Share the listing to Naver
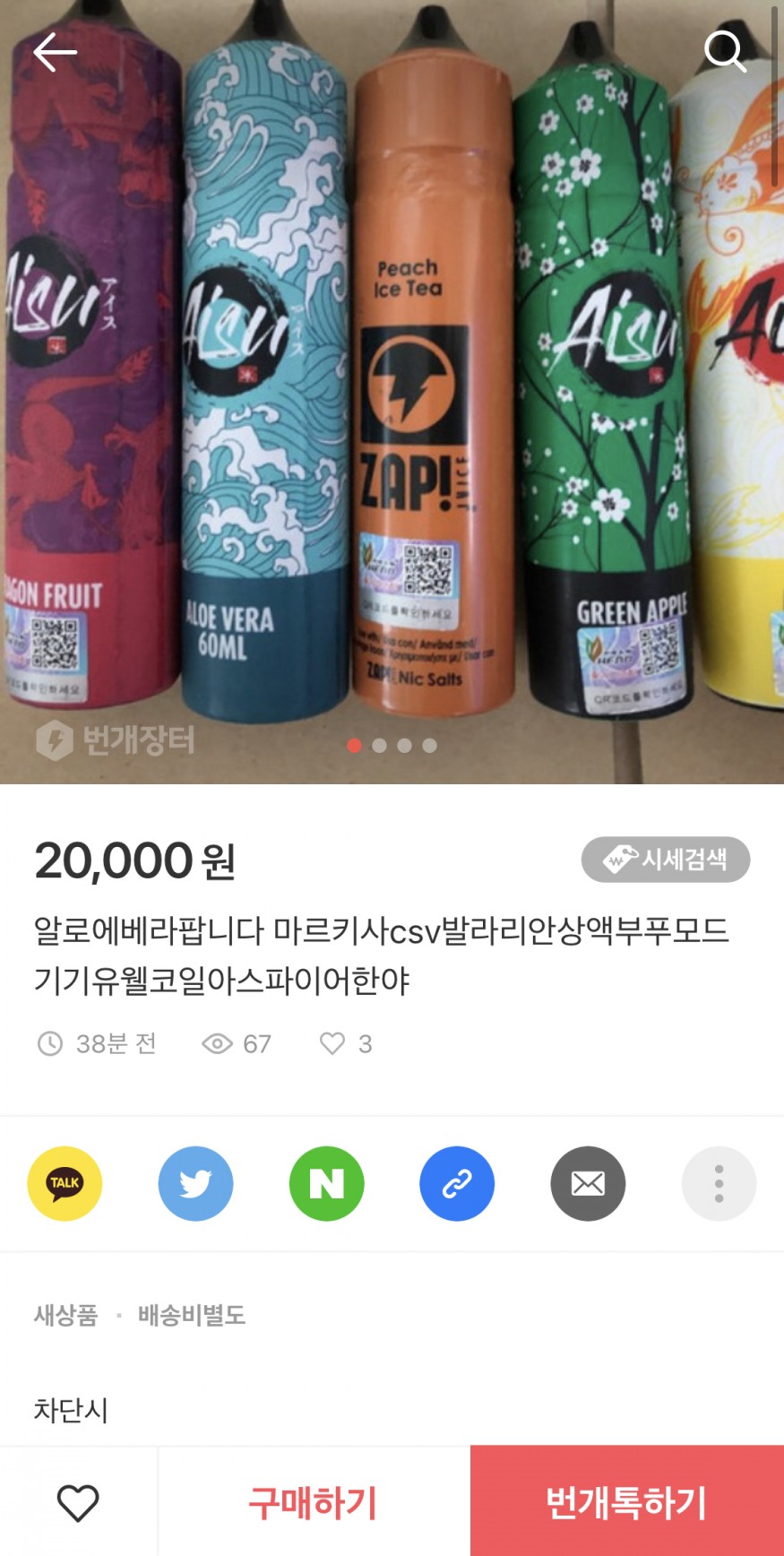784x1556 pixels. pyautogui.click(x=326, y=1183)
